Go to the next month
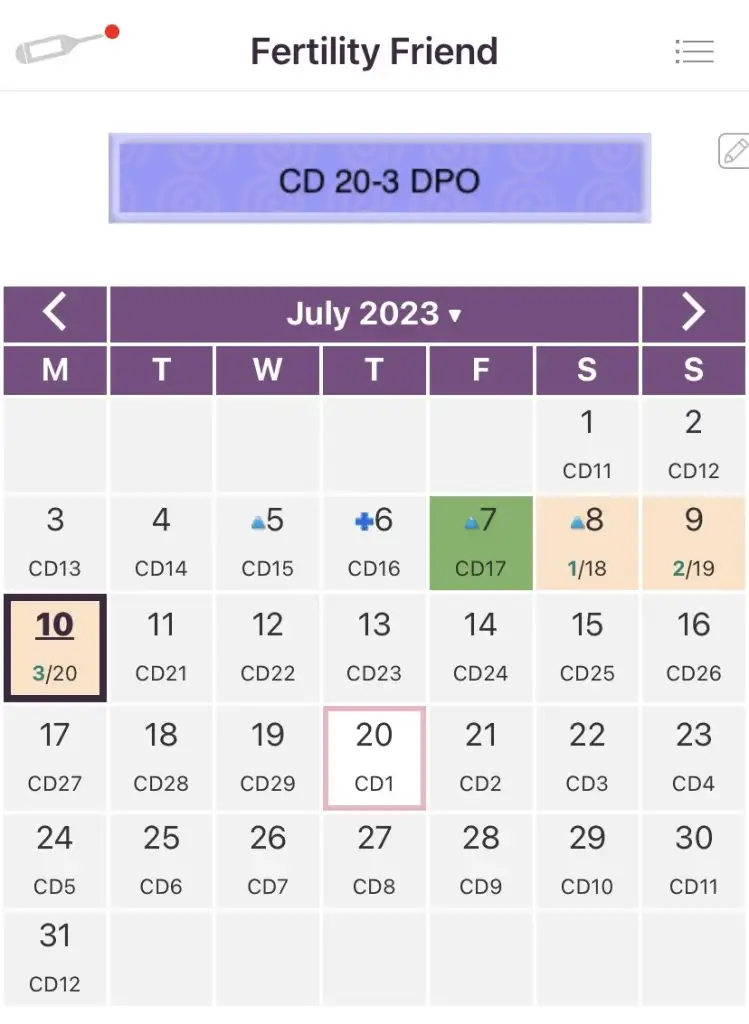Screen dimensions: 749x1024 click(x=693, y=314)
